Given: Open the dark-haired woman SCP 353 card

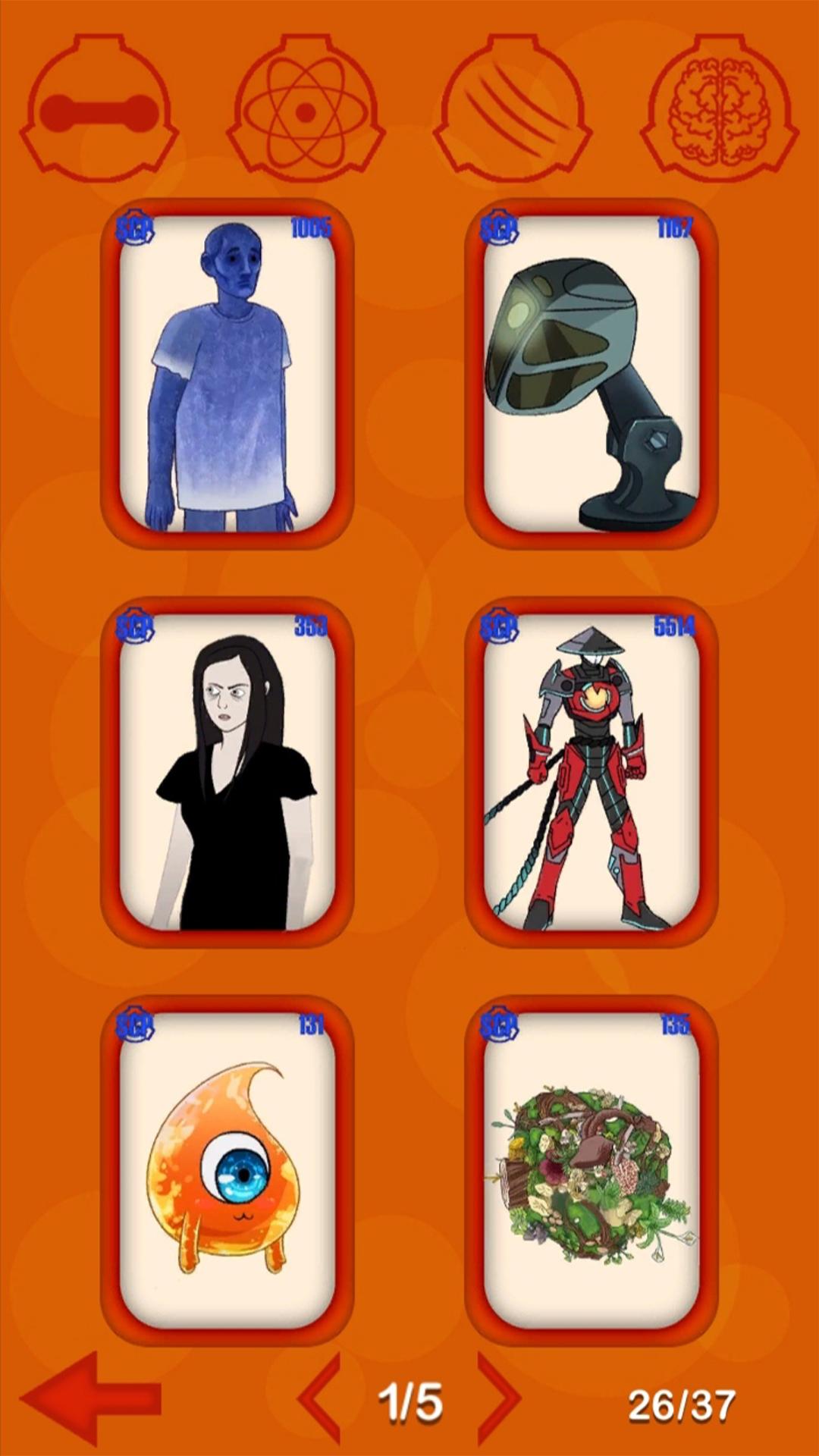Looking at the screenshot, I should point(227,772).
